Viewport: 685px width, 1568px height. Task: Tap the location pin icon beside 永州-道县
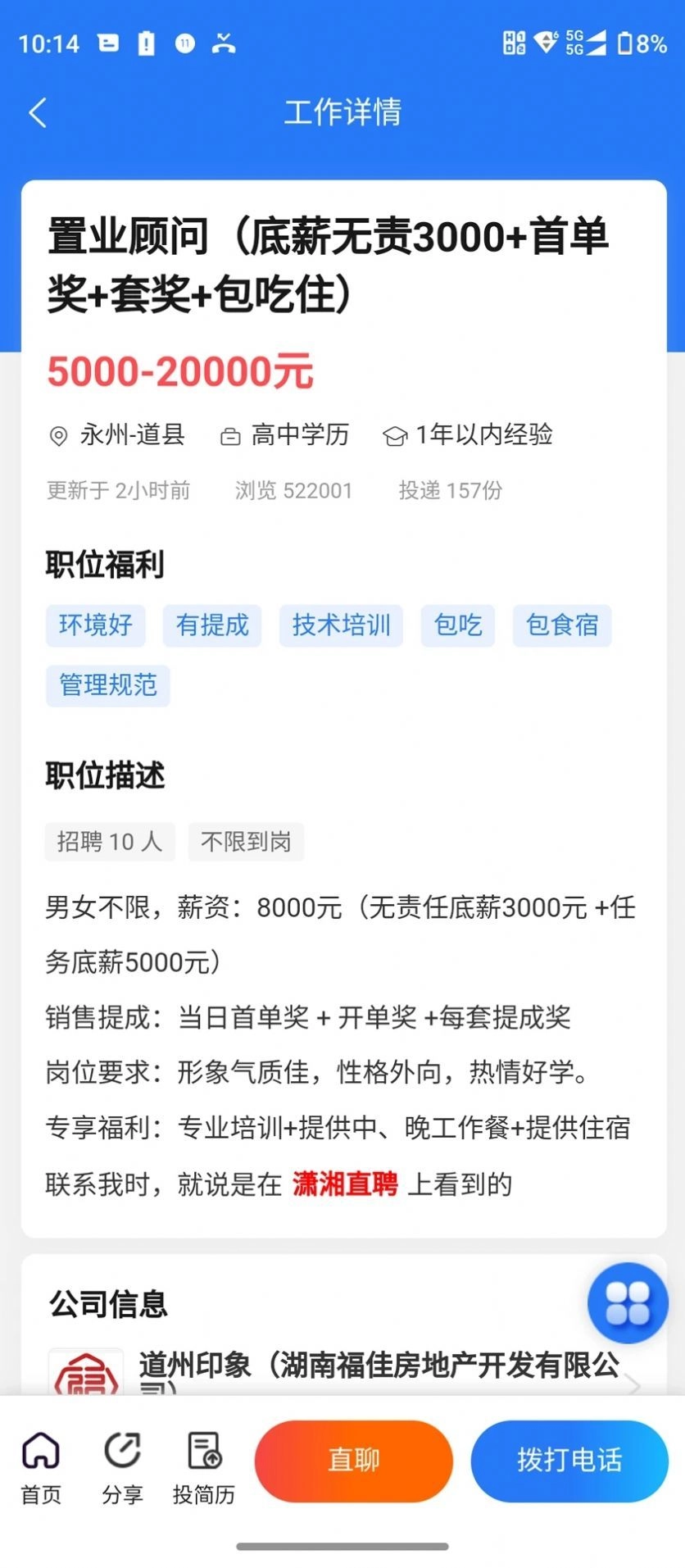pyautogui.click(x=57, y=435)
